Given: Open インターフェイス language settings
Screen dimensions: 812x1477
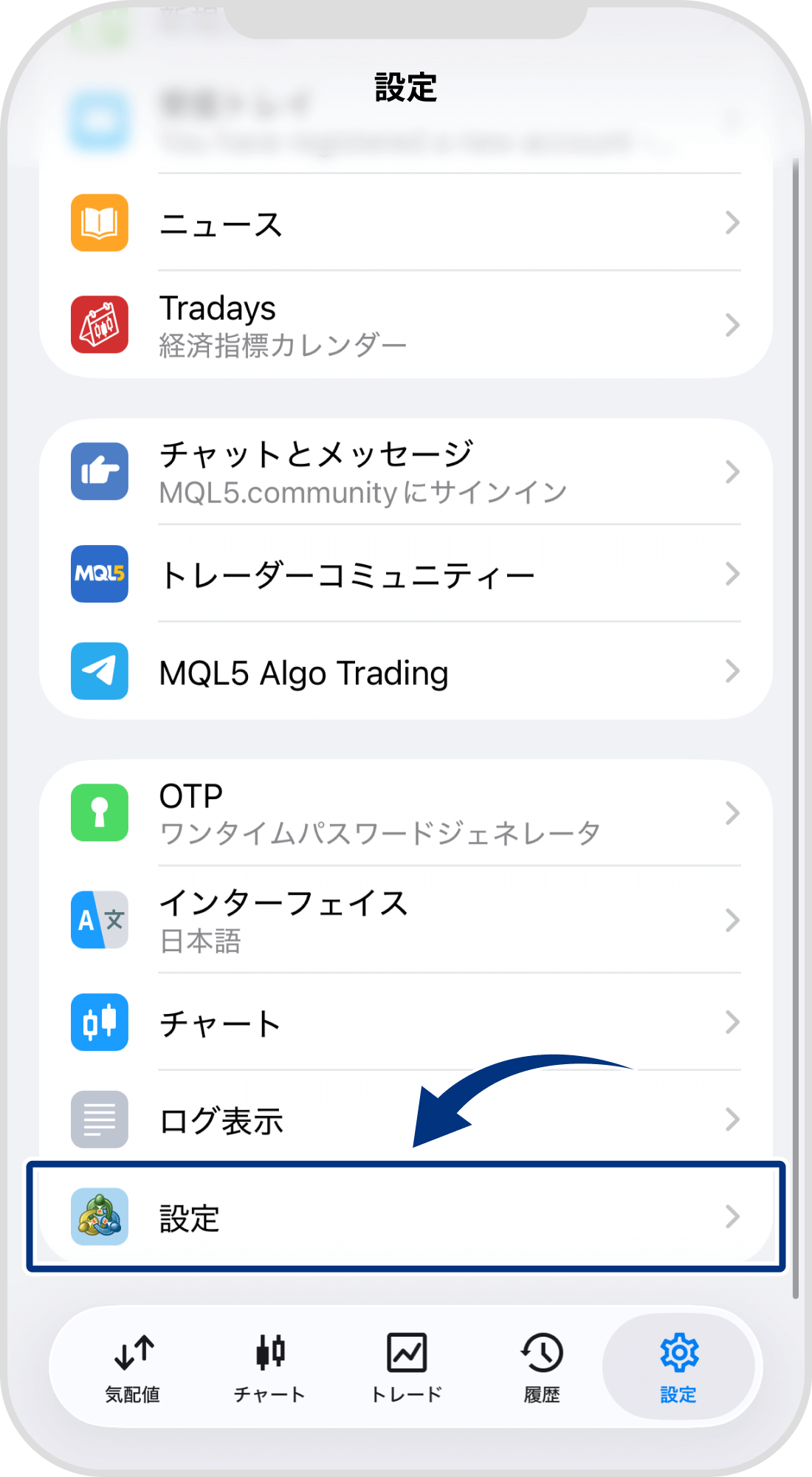Looking at the screenshot, I should click(406, 920).
